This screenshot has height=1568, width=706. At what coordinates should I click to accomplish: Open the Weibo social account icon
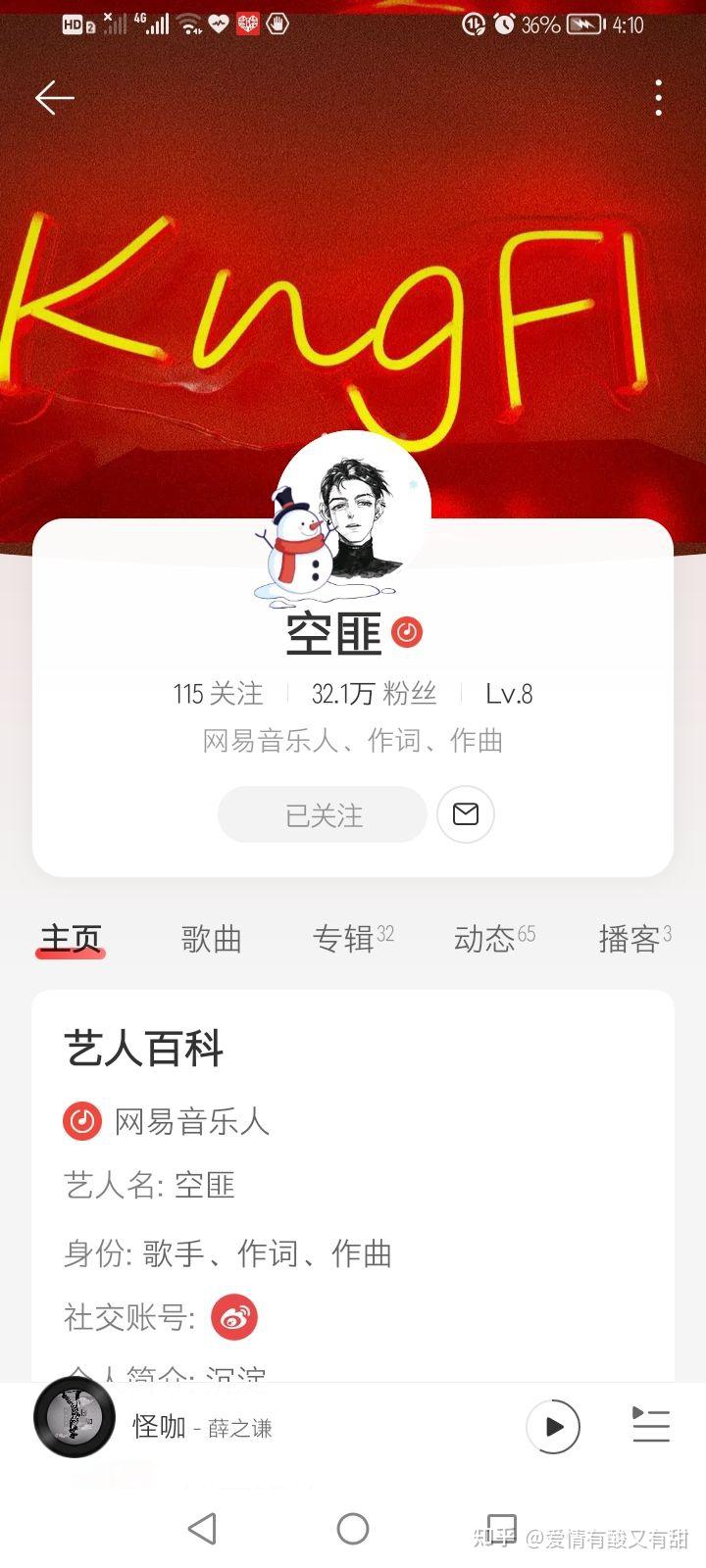(x=235, y=1317)
